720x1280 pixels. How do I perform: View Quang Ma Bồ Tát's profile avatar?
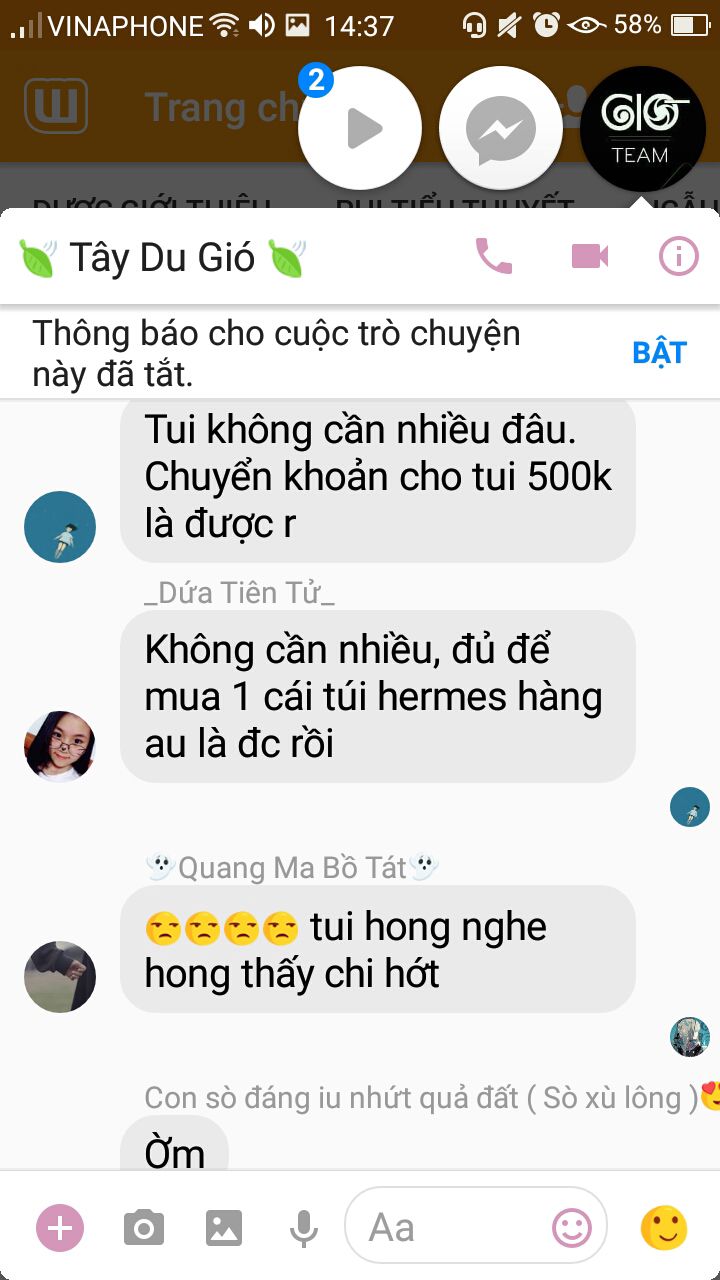(60, 976)
